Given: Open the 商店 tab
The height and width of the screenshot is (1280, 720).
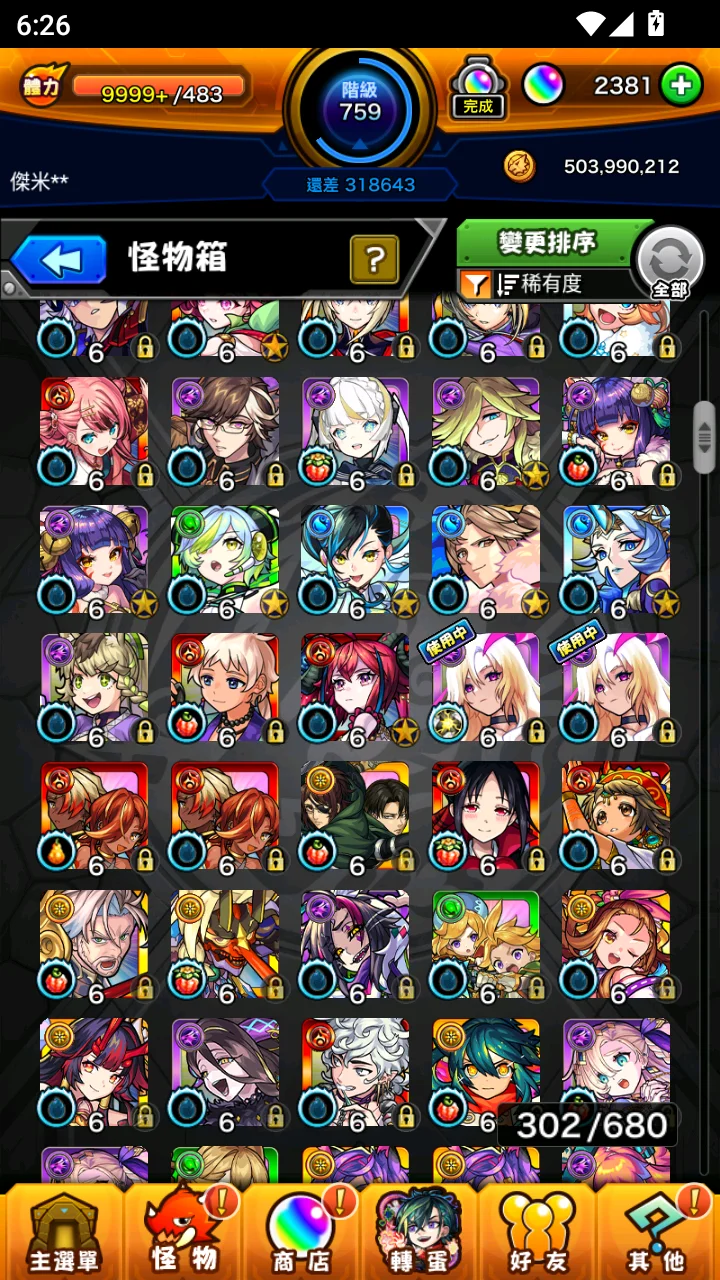Looking at the screenshot, I should coord(301,1230).
